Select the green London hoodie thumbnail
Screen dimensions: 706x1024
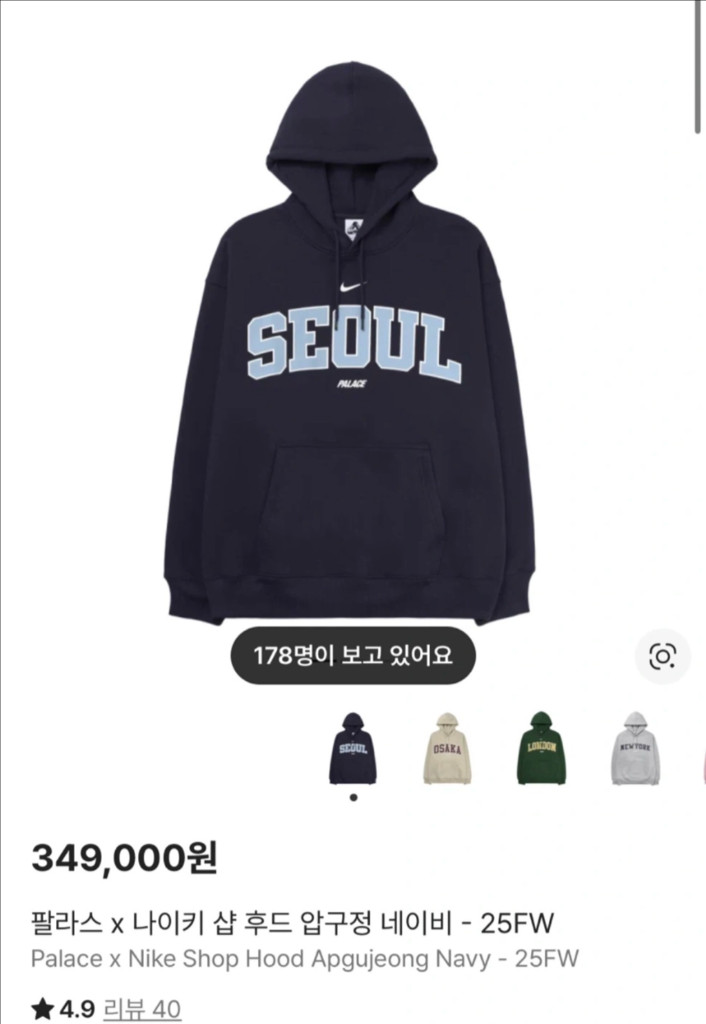pos(541,748)
